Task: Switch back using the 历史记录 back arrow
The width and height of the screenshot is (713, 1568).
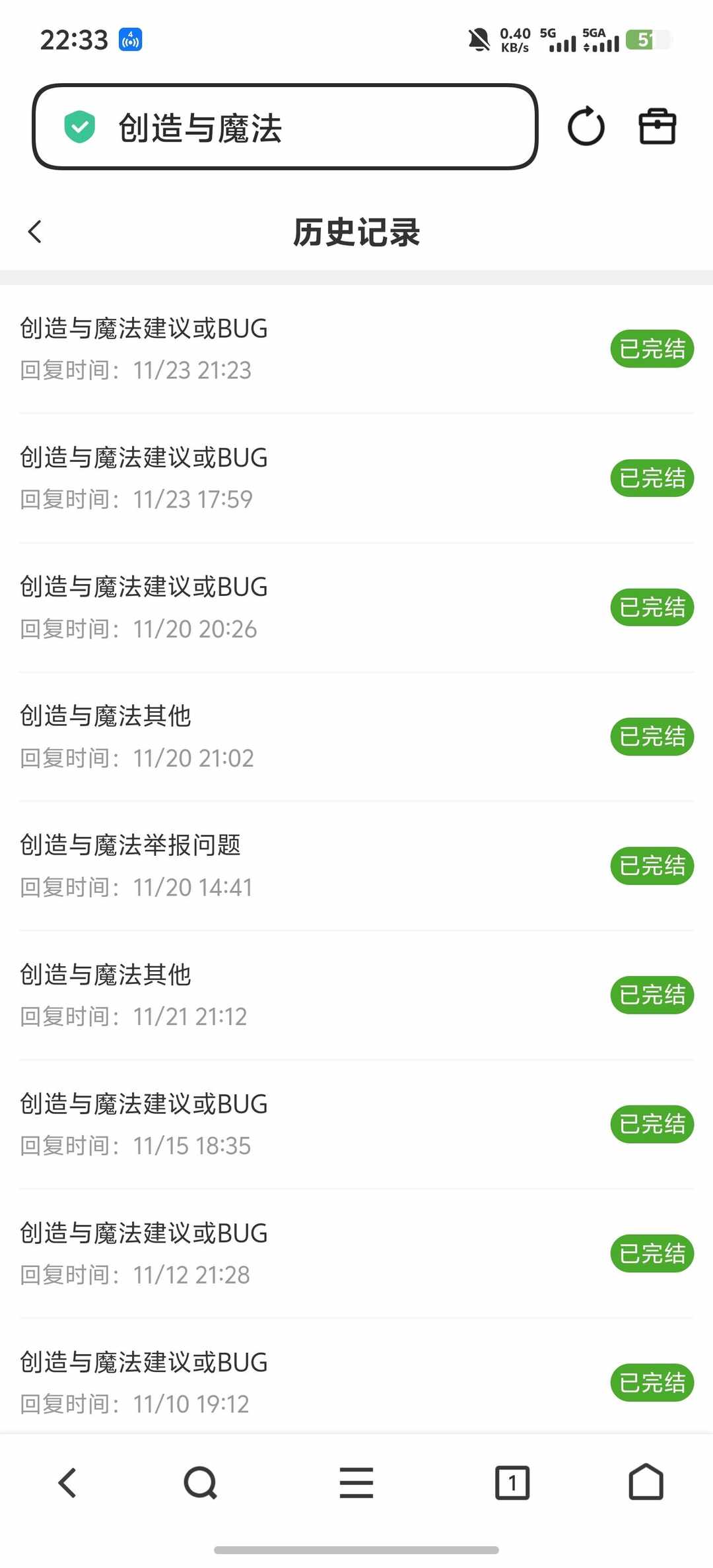Action: pos(35,232)
